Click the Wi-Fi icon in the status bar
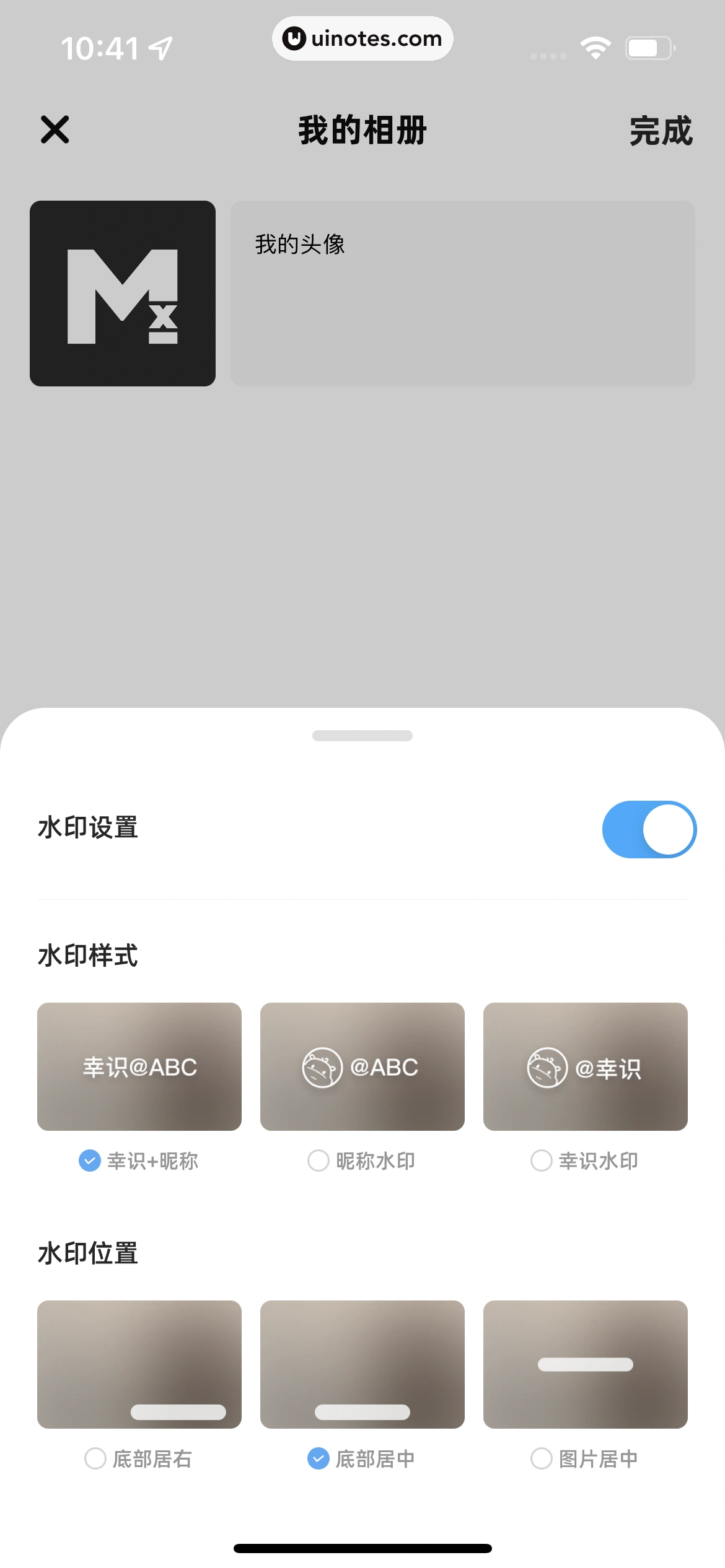The image size is (725, 1568). pyautogui.click(x=596, y=47)
